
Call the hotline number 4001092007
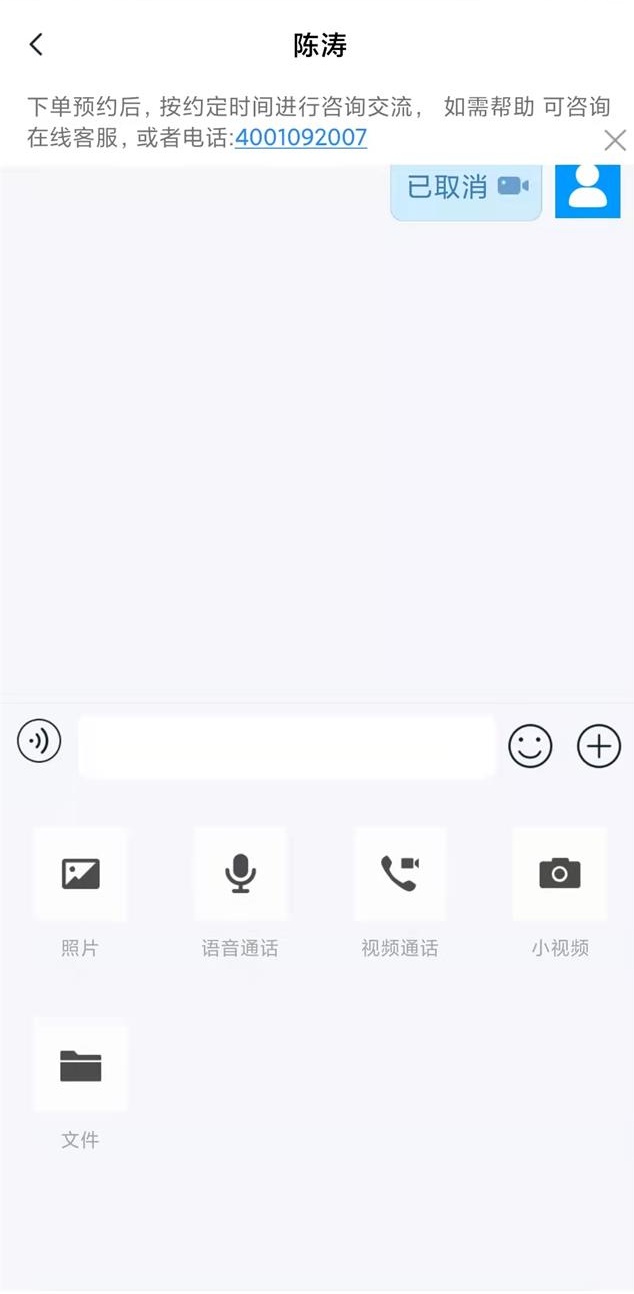click(301, 138)
